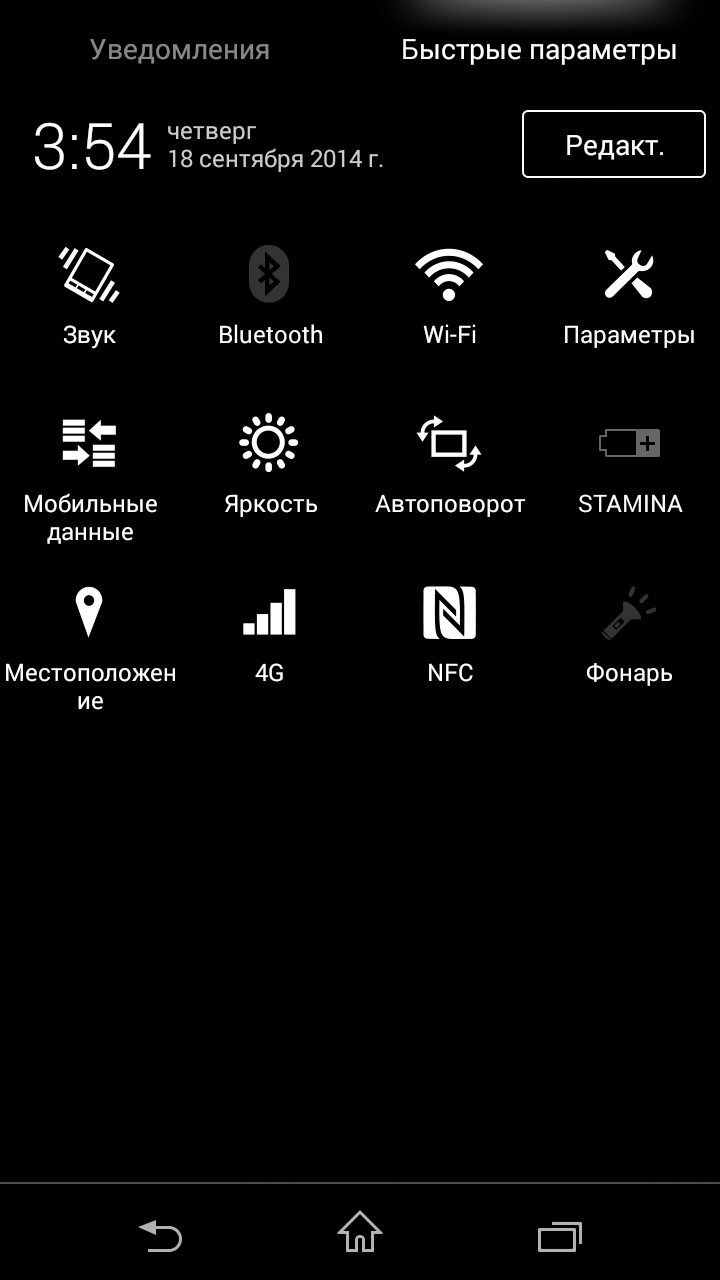Select the Быстрые параметры tab
Viewport: 720px width, 1280px height.
pos(539,50)
